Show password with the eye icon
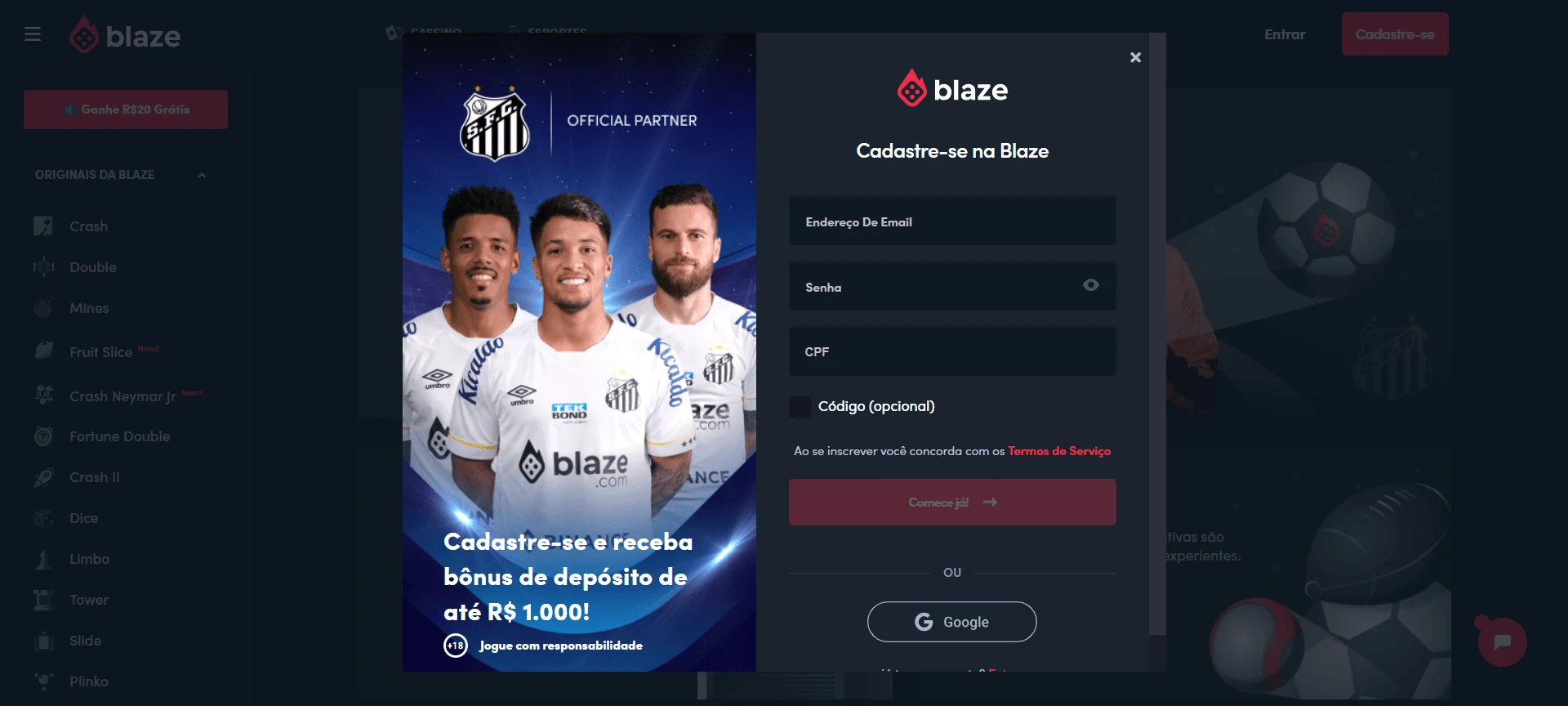 (1090, 285)
